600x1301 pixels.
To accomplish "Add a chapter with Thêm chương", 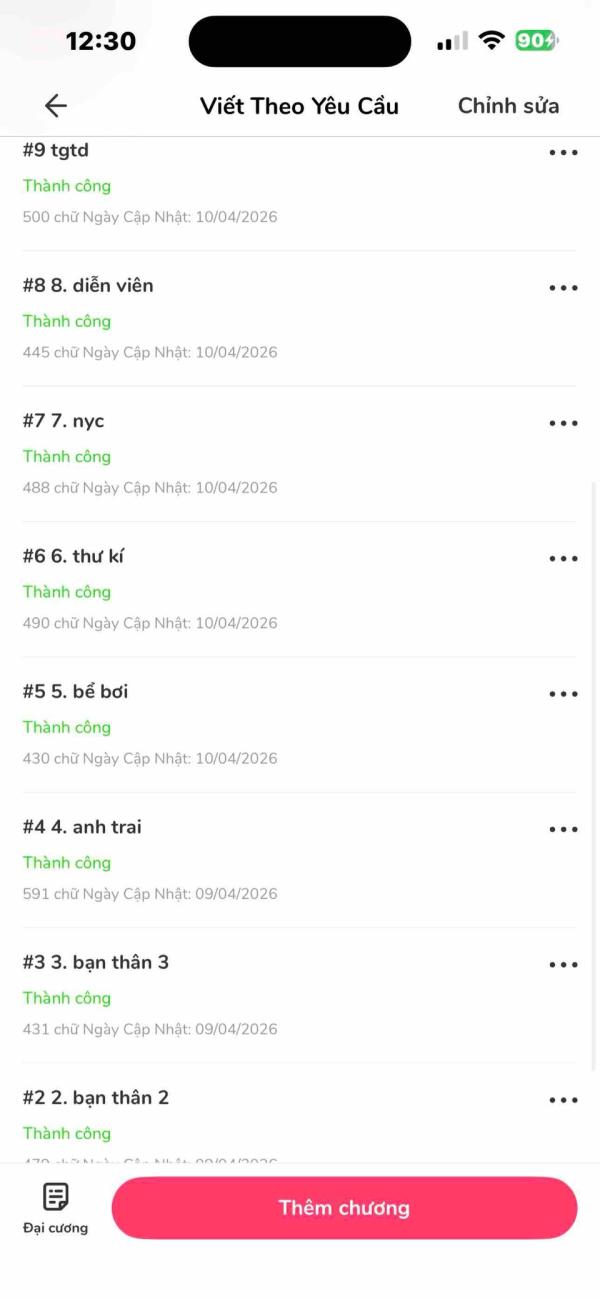I will click(x=344, y=1208).
